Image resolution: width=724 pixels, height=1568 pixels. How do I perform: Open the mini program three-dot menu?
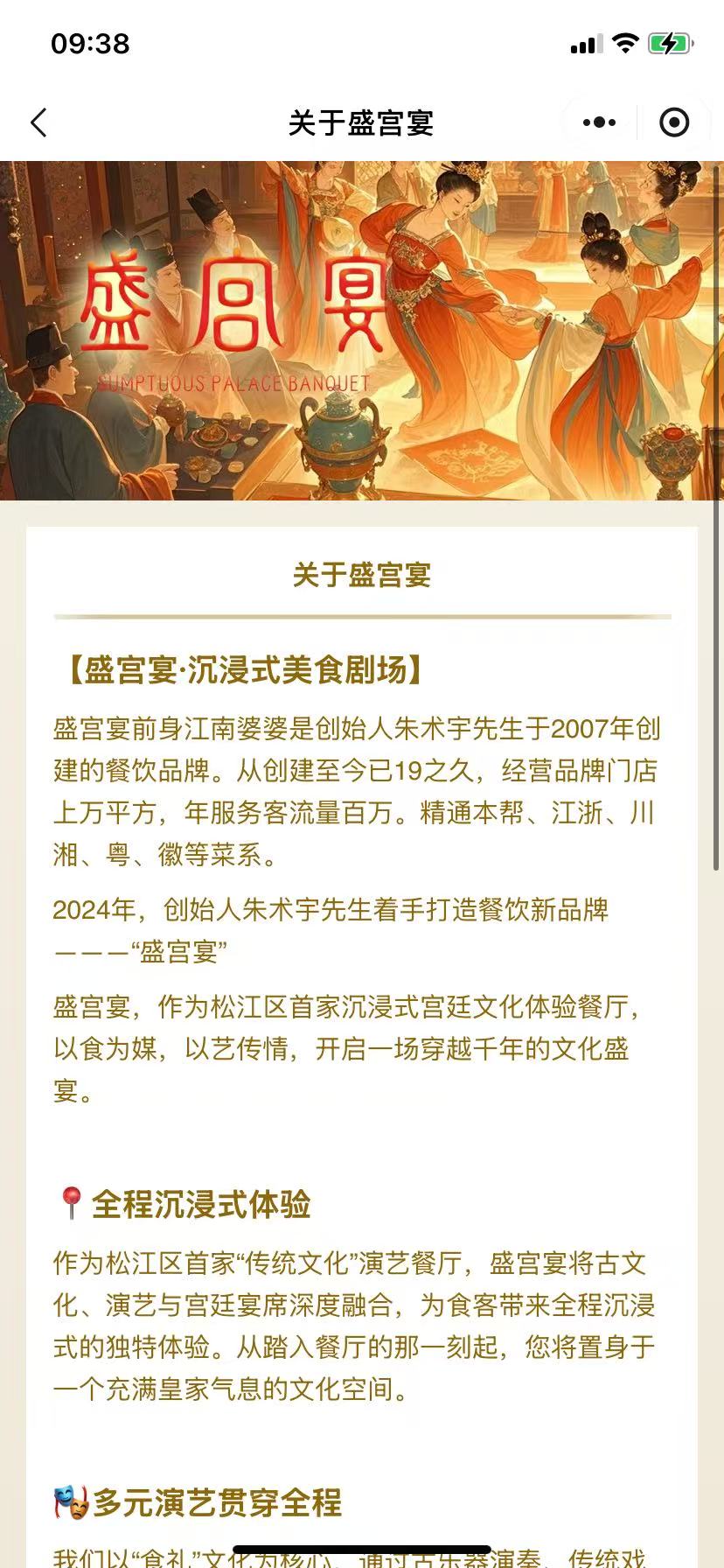point(599,122)
